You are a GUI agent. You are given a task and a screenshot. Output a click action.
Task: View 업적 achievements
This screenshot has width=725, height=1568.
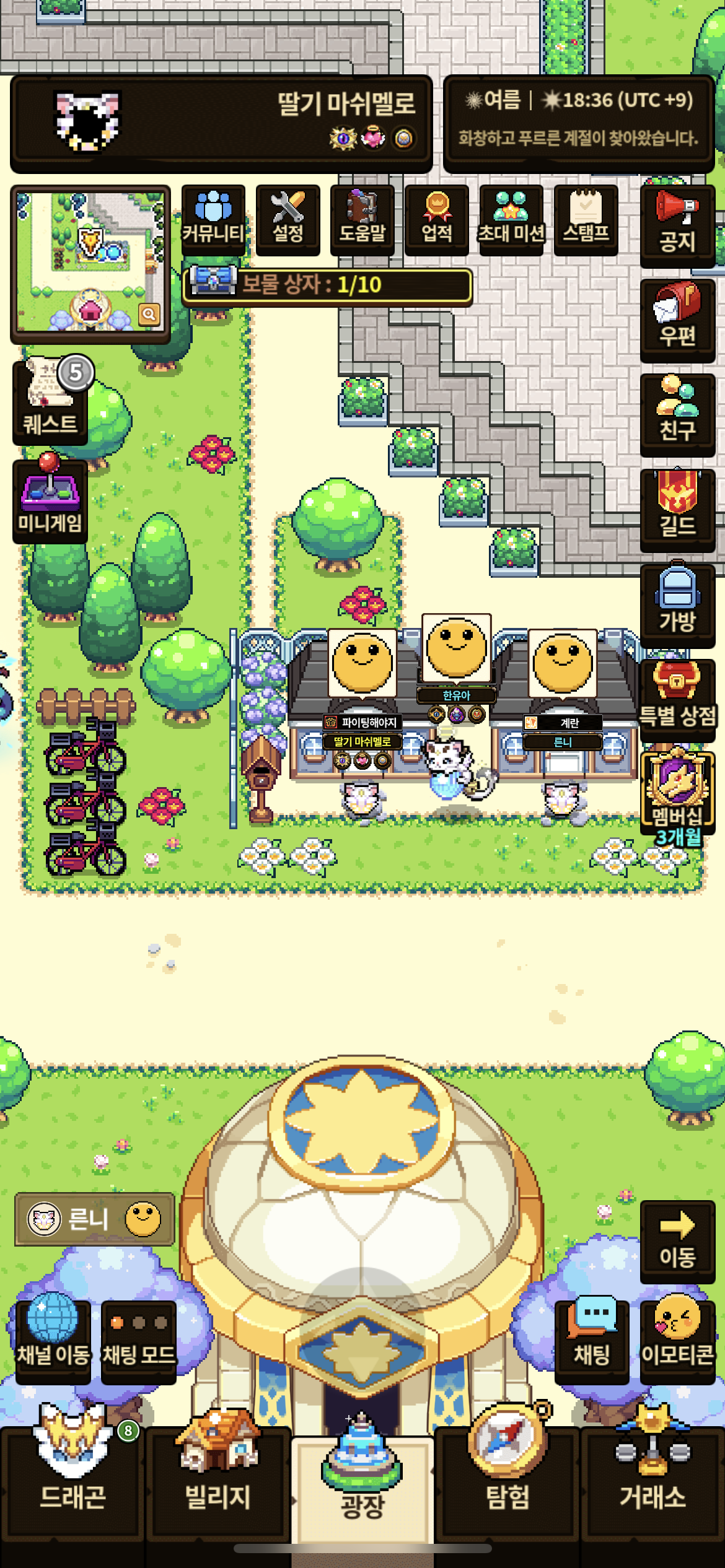click(x=437, y=220)
